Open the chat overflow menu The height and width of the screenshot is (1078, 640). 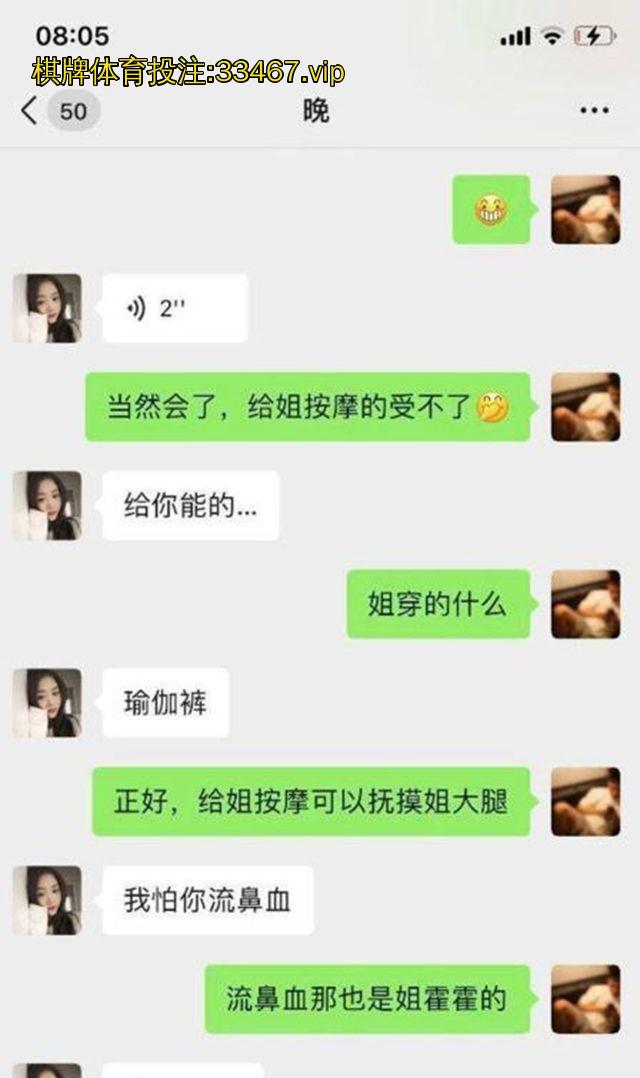594,111
